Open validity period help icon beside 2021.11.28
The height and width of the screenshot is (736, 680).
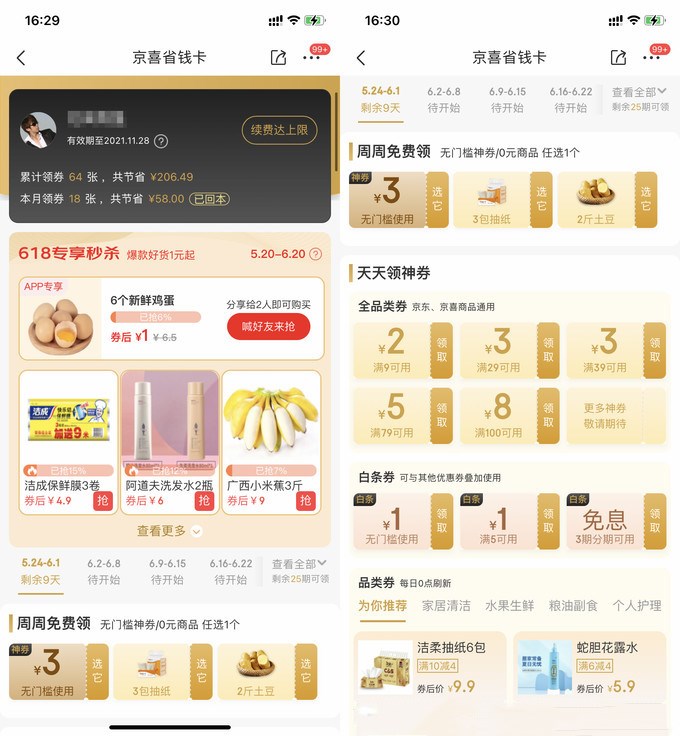(x=161, y=141)
